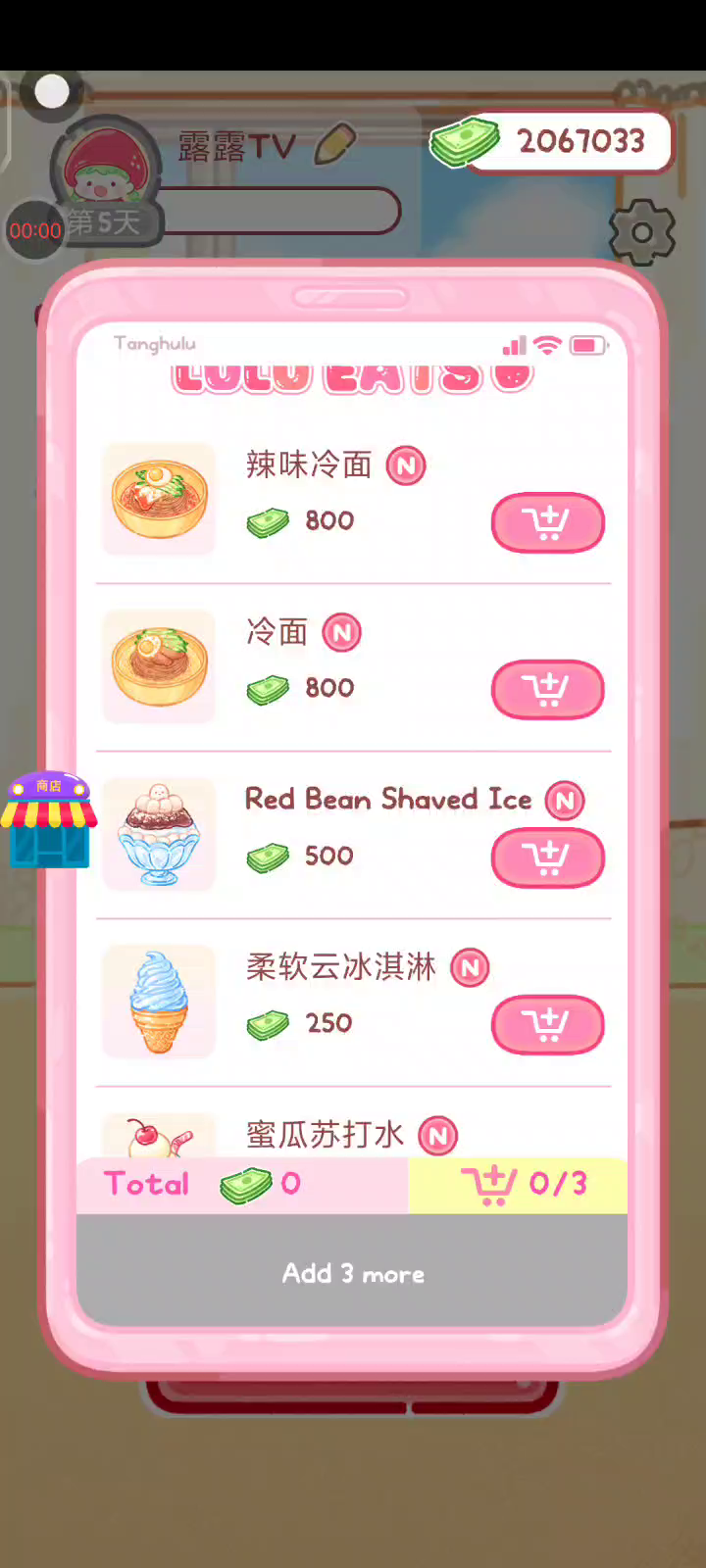Add 柔软云冰淇淋 to the cart
This screenshot has height=1568, width=706.
point(547,1025)
